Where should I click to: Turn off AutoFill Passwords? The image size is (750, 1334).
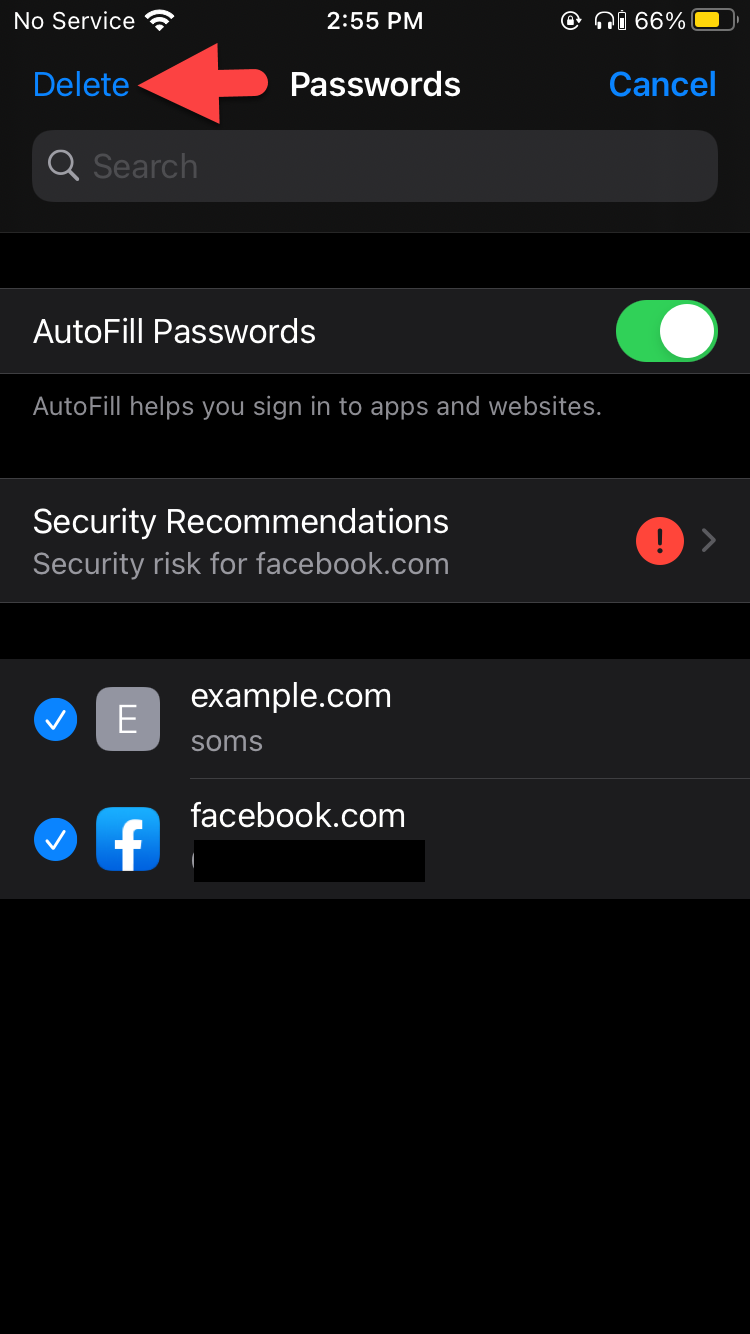tap(666, 331)
